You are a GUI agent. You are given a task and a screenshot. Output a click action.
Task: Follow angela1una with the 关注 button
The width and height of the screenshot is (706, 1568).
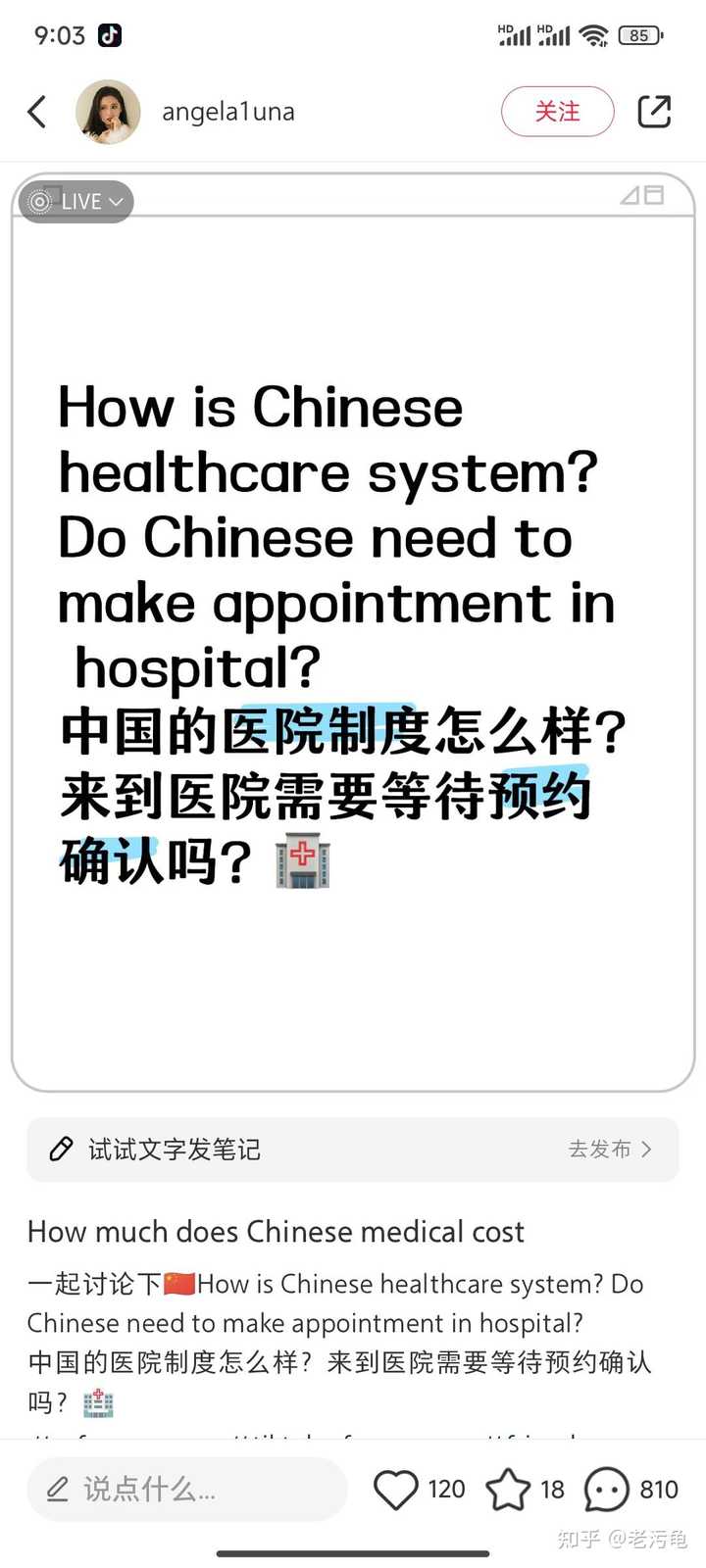tap(557, 112)
